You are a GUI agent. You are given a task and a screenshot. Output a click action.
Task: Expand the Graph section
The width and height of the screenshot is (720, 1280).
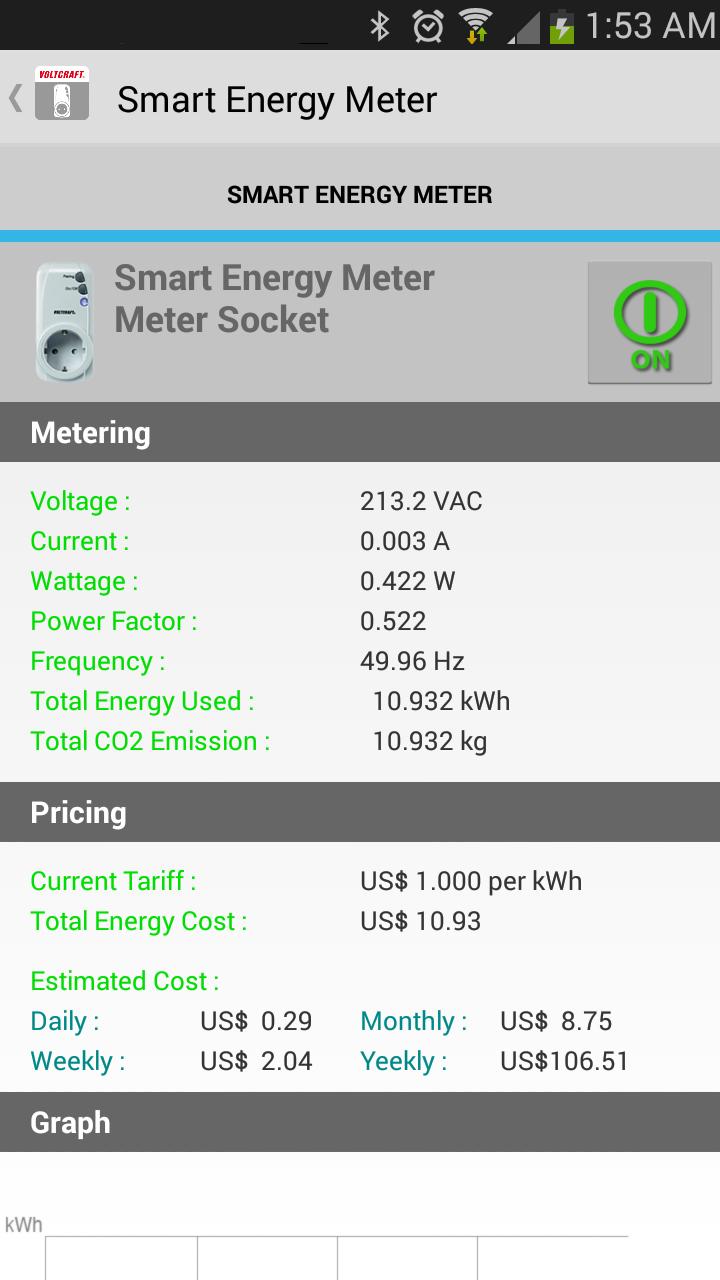(360, 1122)
